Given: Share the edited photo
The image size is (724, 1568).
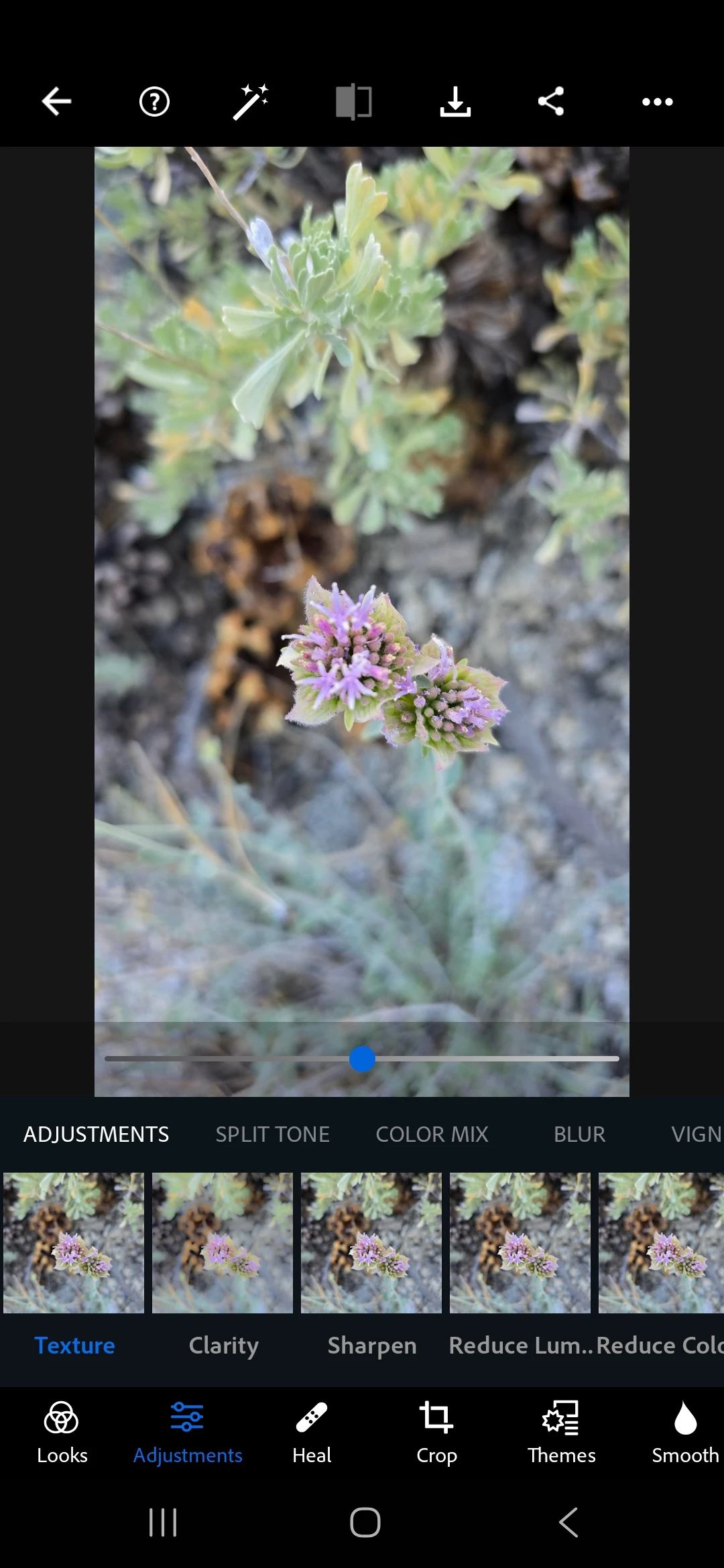Looking at the screenshot, I should 551,102.
